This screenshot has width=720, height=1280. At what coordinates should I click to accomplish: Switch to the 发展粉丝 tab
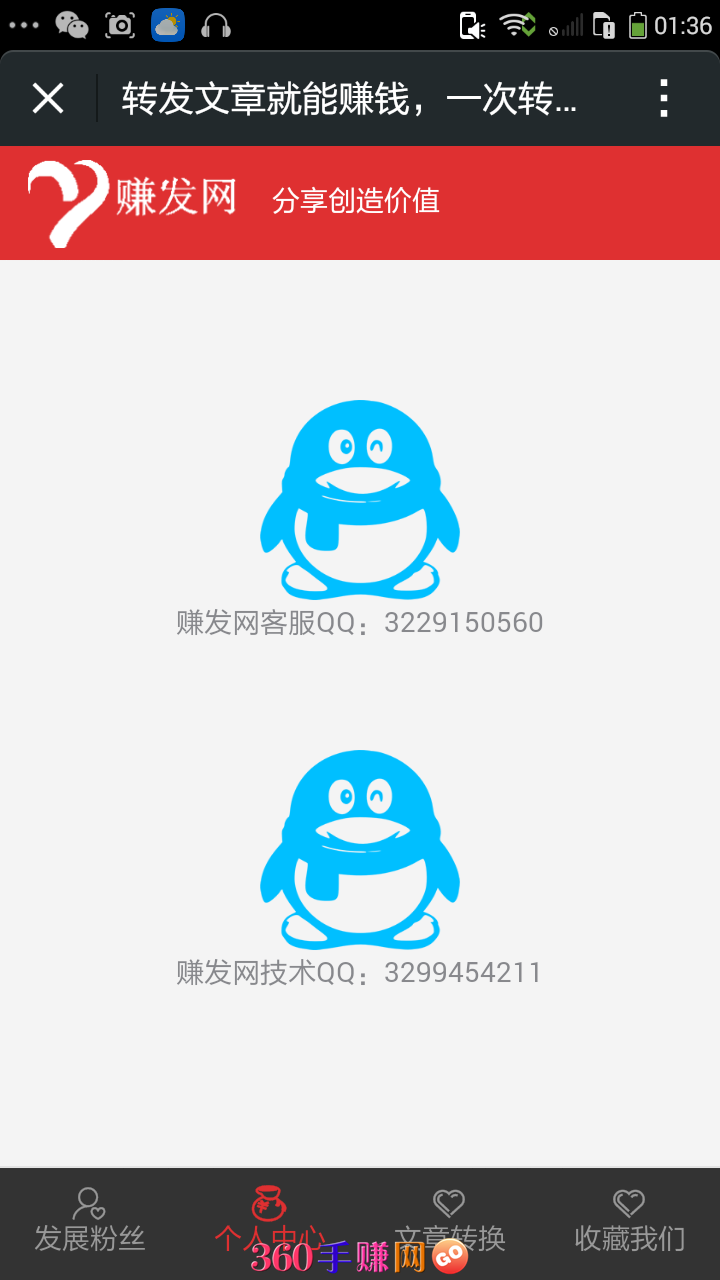click(x=90, y=1222)
